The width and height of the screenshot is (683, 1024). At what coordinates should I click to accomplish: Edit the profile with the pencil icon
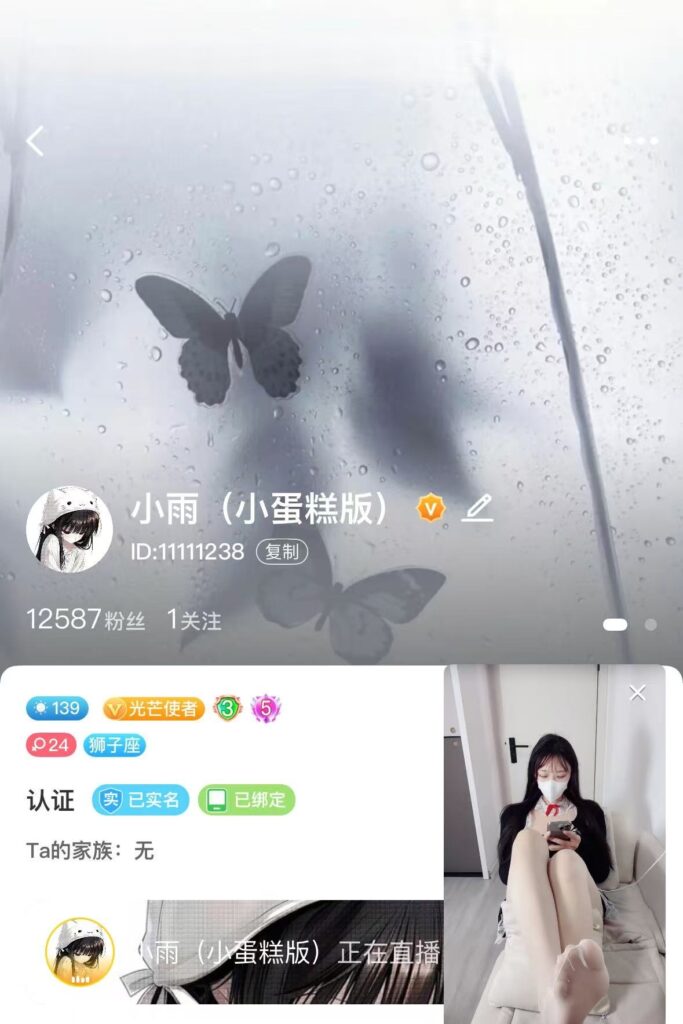(478, 509)
